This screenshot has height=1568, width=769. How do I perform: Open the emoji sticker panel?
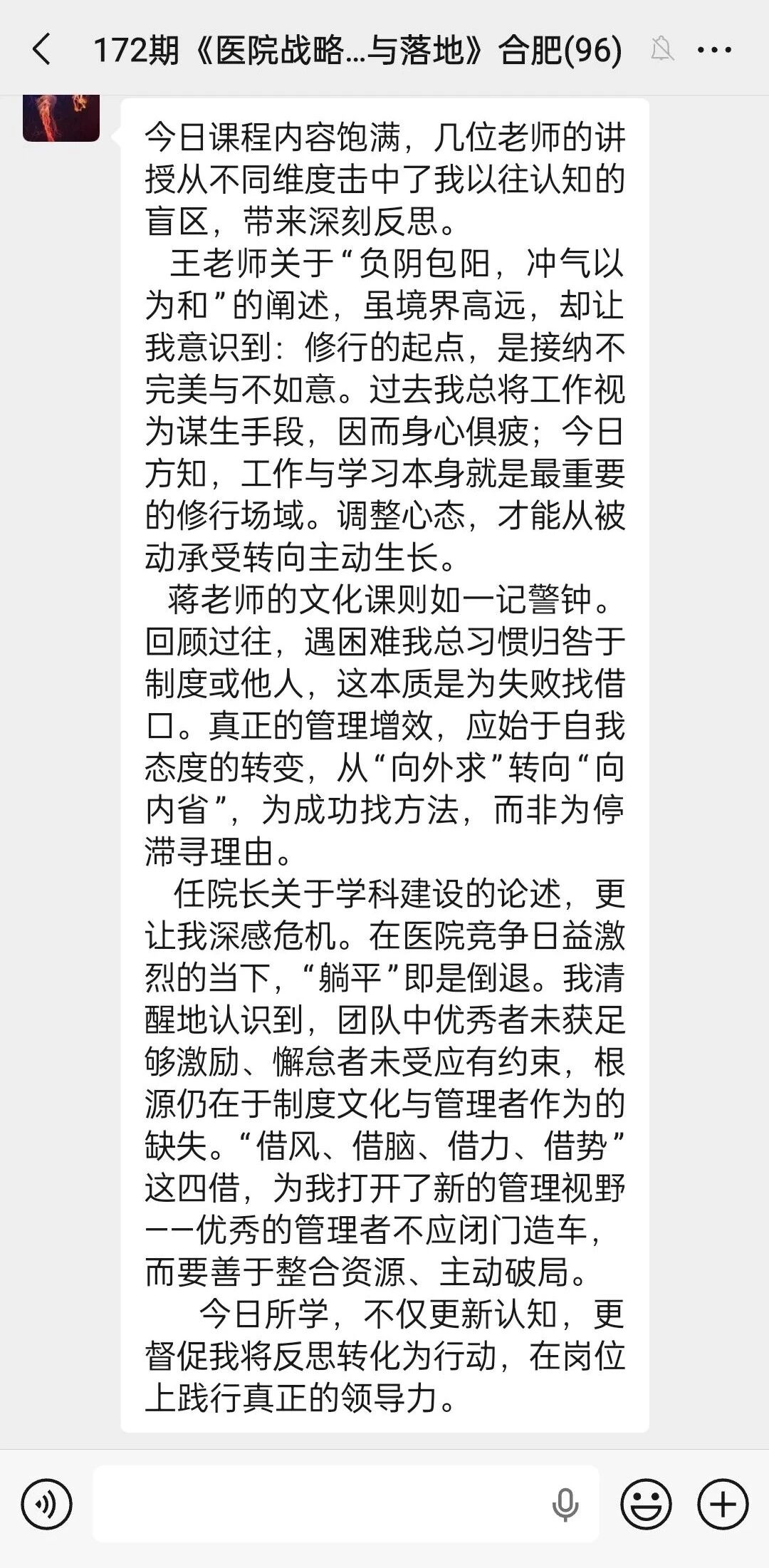click(x=647, y=1505)
